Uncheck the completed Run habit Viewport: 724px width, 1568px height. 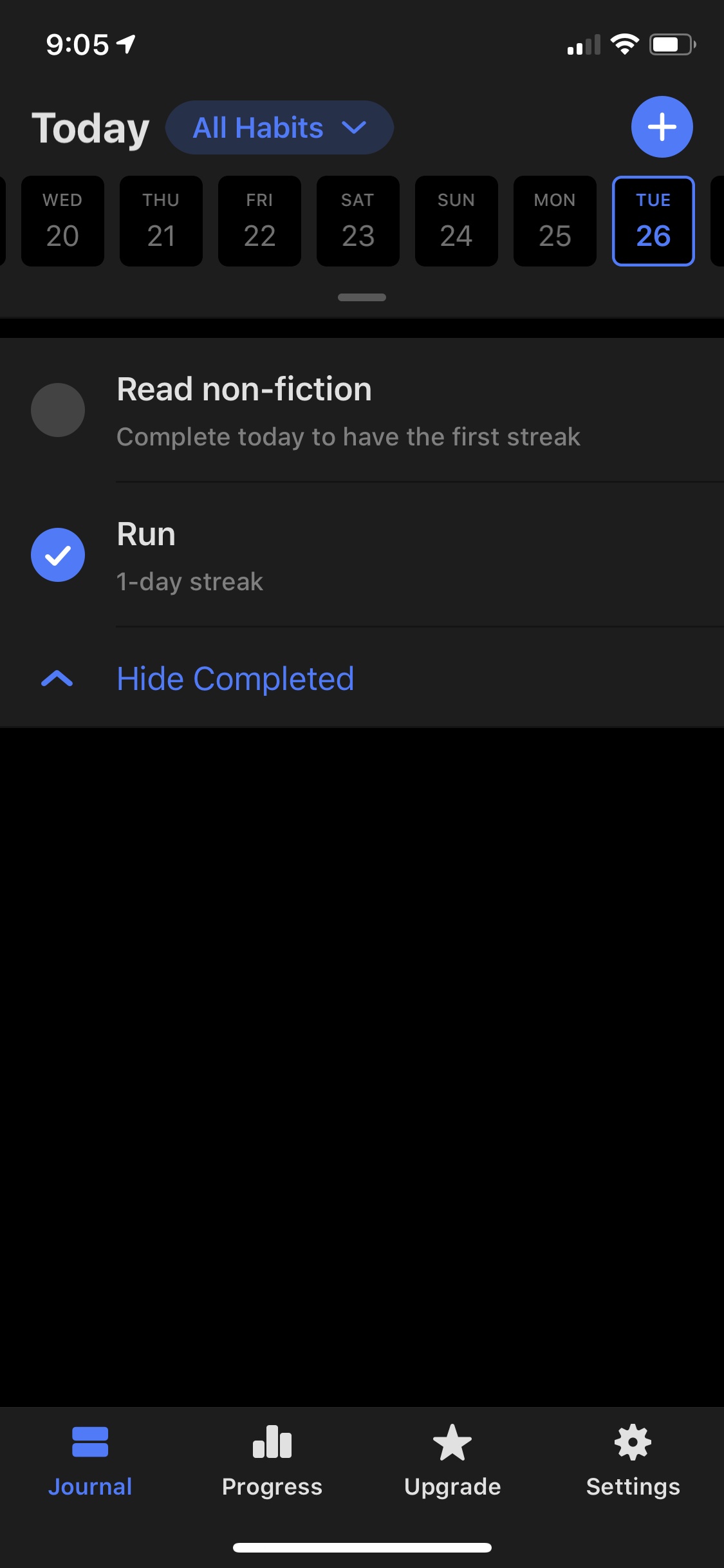coord(58,555)
